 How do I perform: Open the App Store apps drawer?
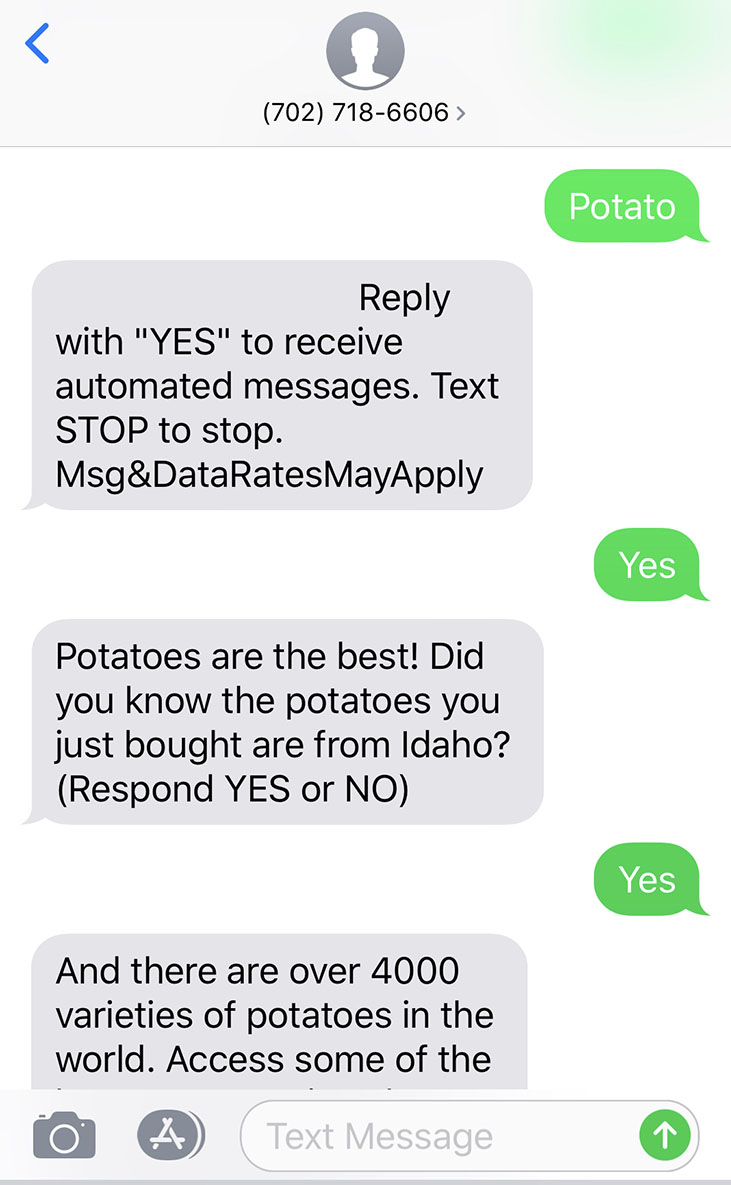169,1136
